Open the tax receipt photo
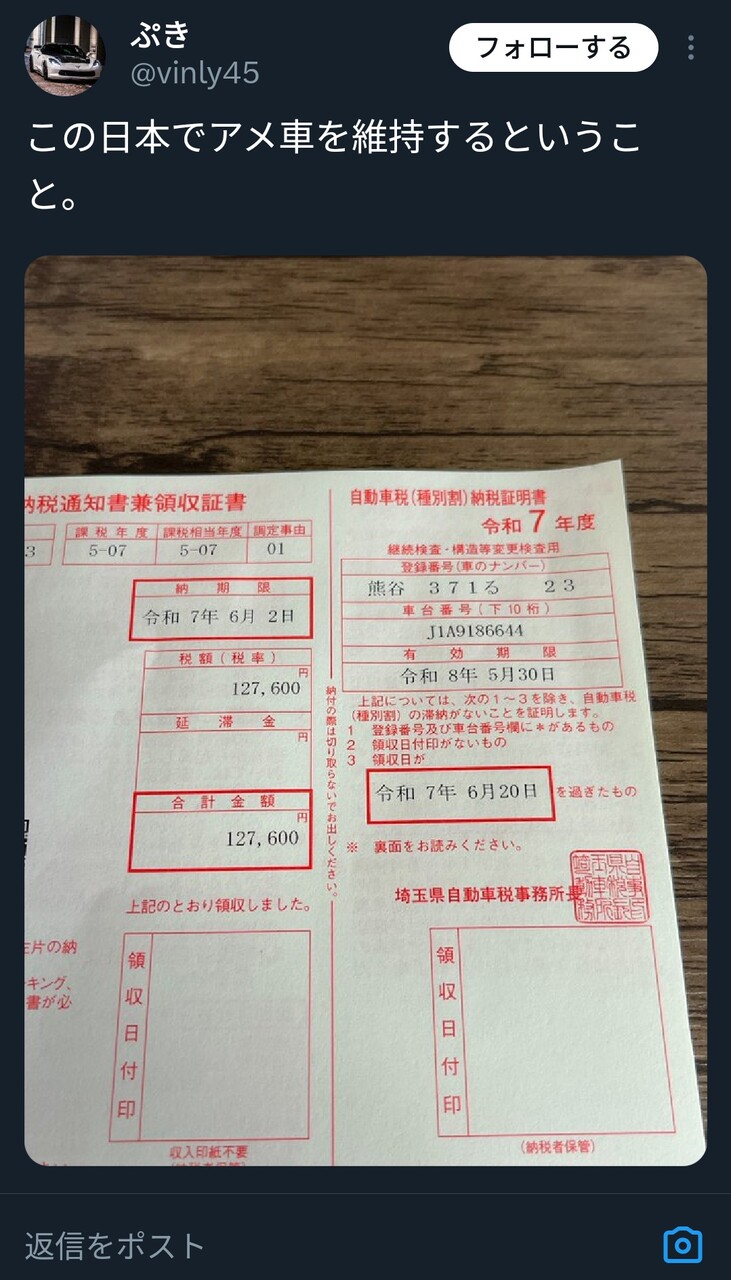 (x=365, y=710)
